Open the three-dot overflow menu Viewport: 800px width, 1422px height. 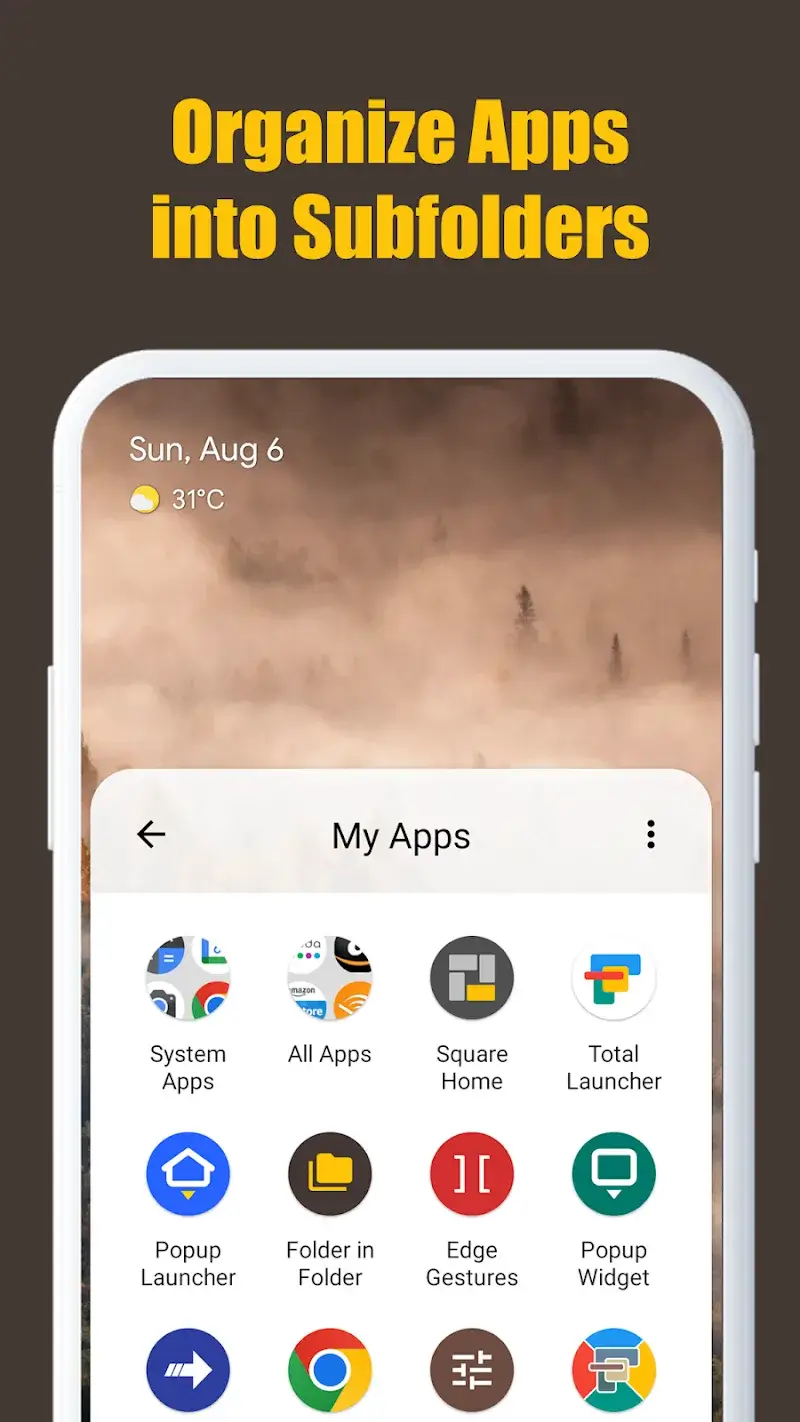[651, 834]
